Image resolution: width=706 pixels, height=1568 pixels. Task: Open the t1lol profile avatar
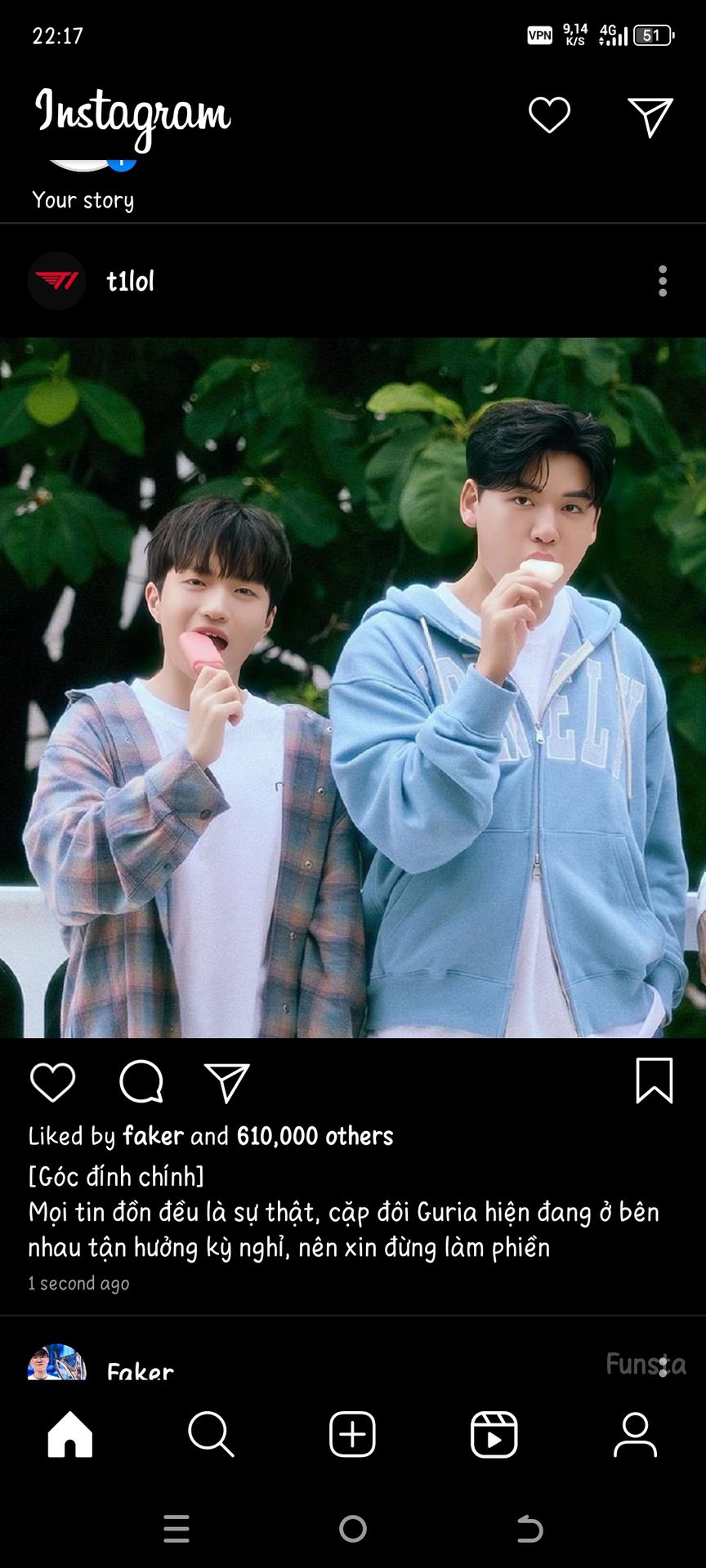point(57,281)
